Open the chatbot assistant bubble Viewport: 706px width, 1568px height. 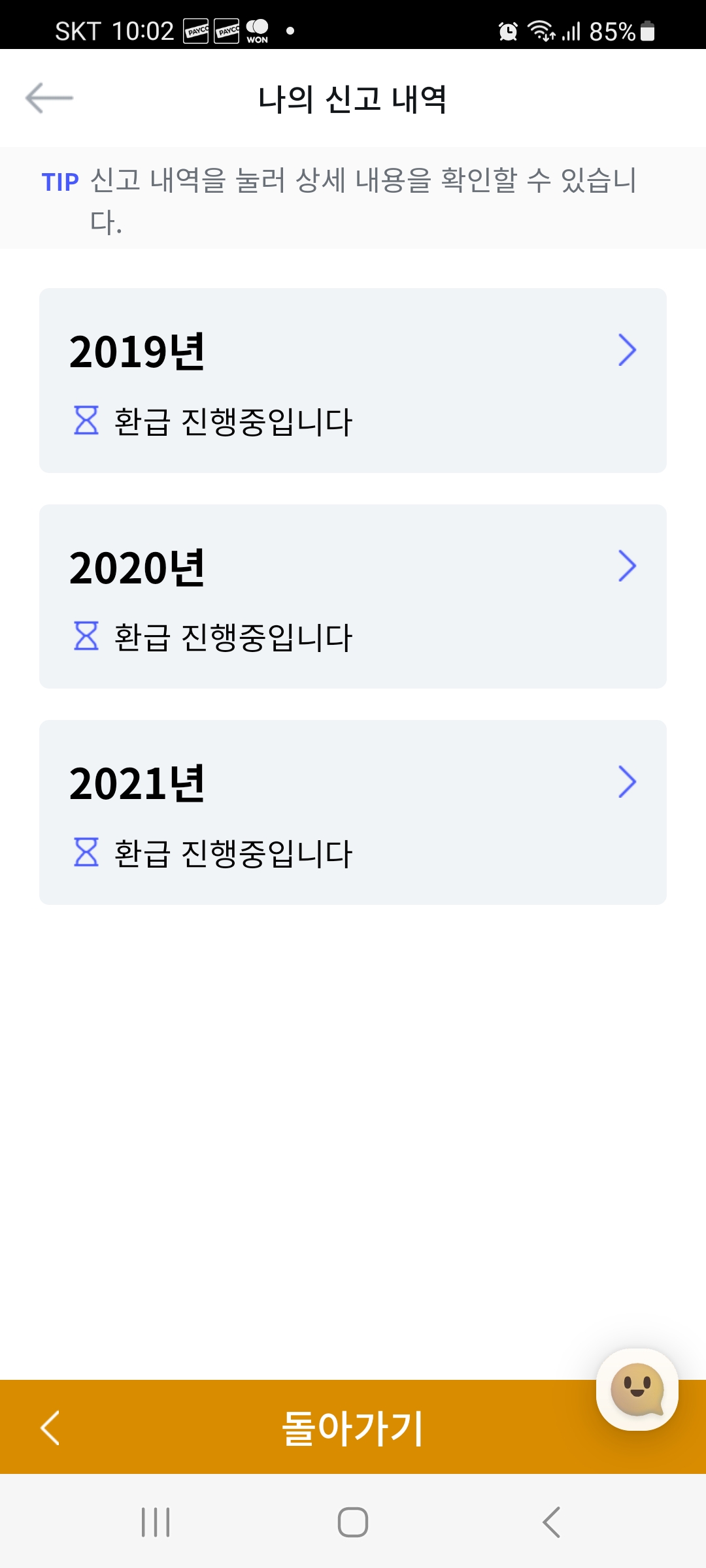[x=637, y=1389]
